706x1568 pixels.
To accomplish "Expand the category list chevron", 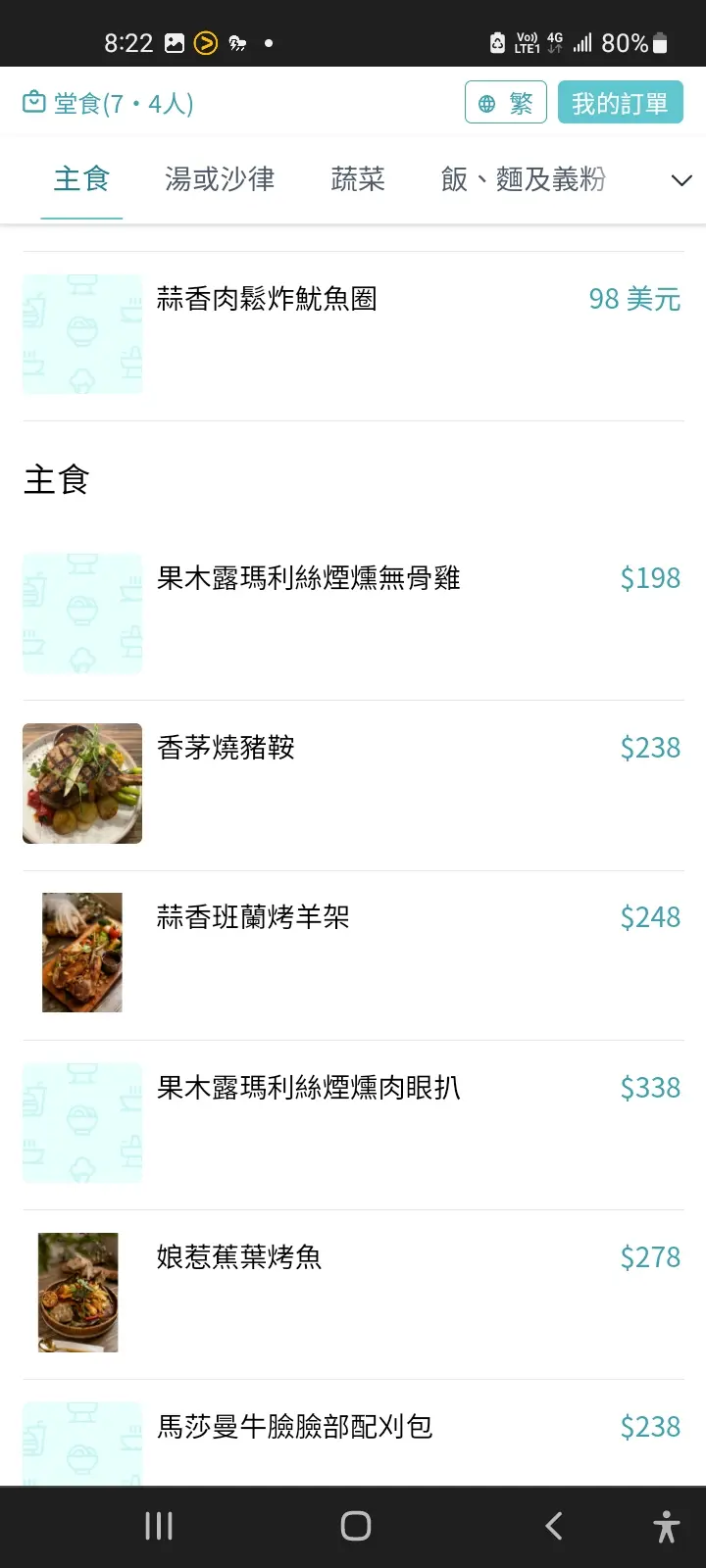I will click(681, 180).
